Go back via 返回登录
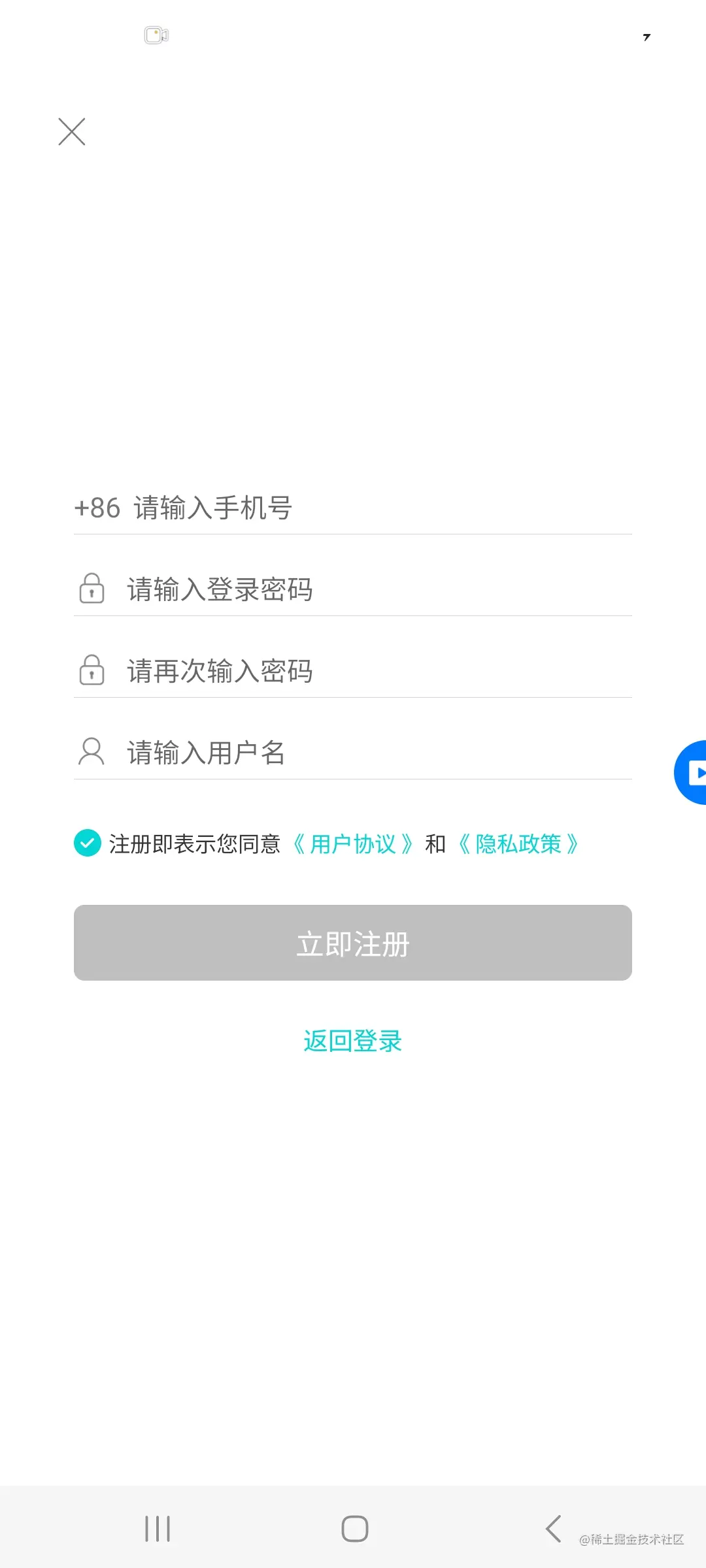 coord(353,1041)
